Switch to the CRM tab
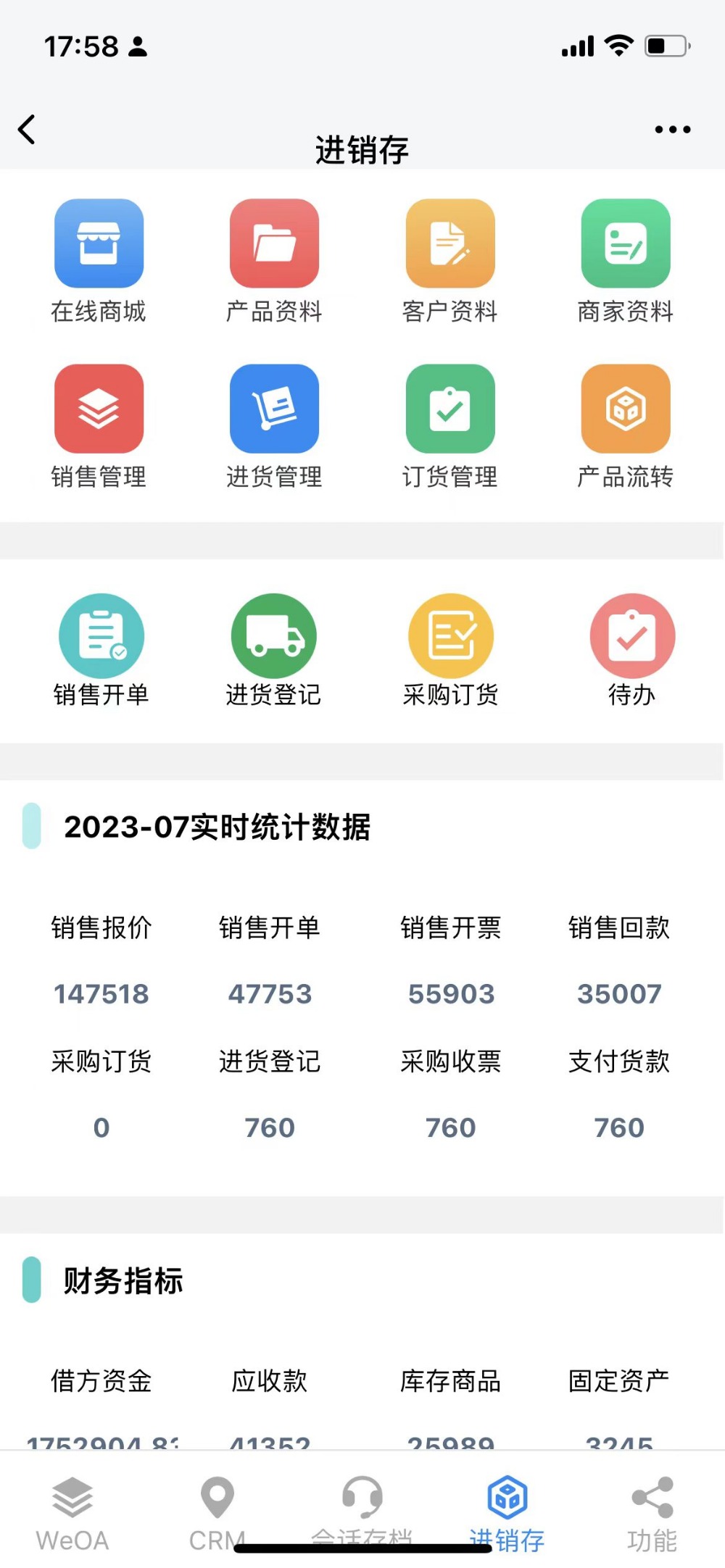Viewport: 725px width, 1568px height. (217, 1514)
